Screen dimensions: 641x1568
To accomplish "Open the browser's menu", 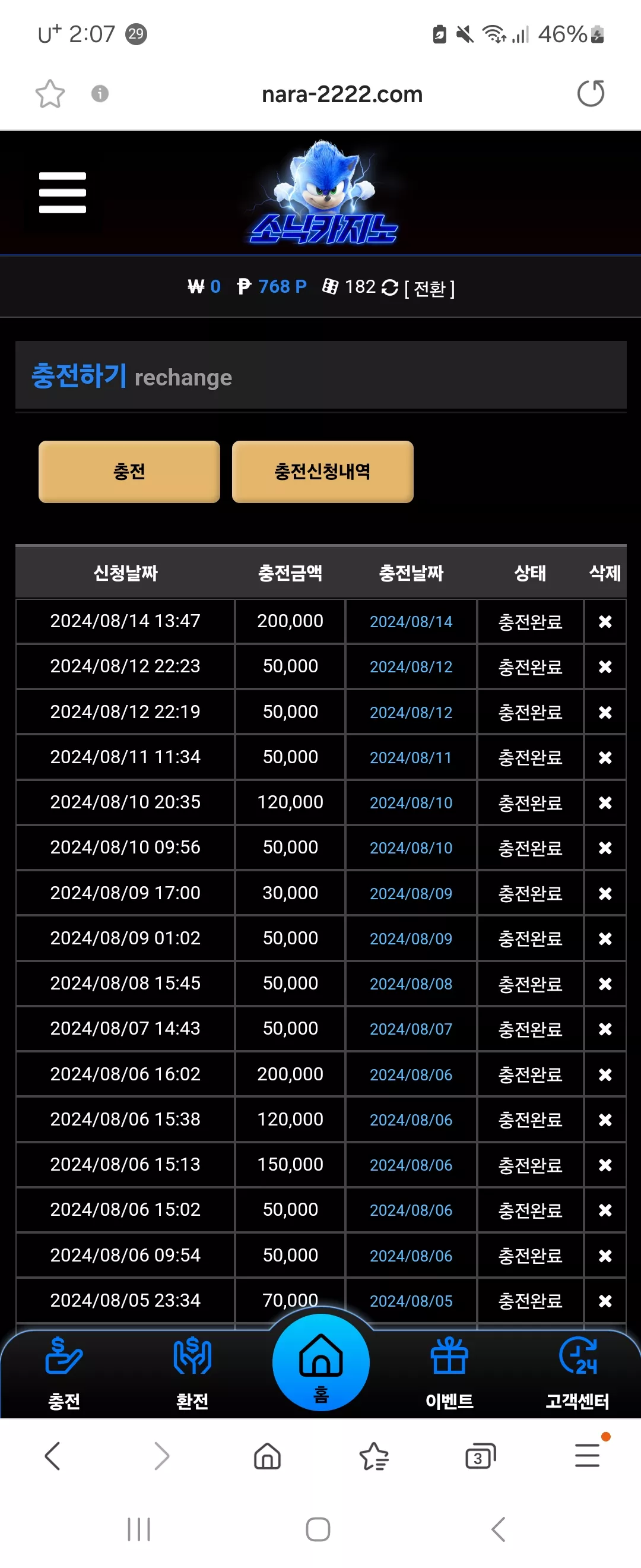I will (588, 1455).
